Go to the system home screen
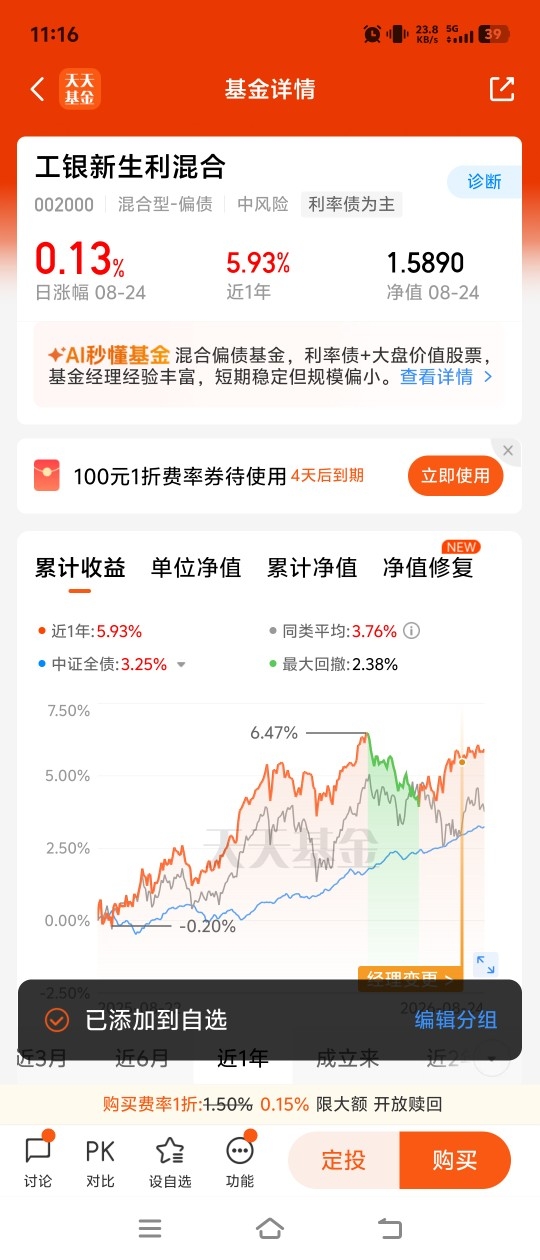This screenshot has height=1260, width=540. [x=270, y=1228]
